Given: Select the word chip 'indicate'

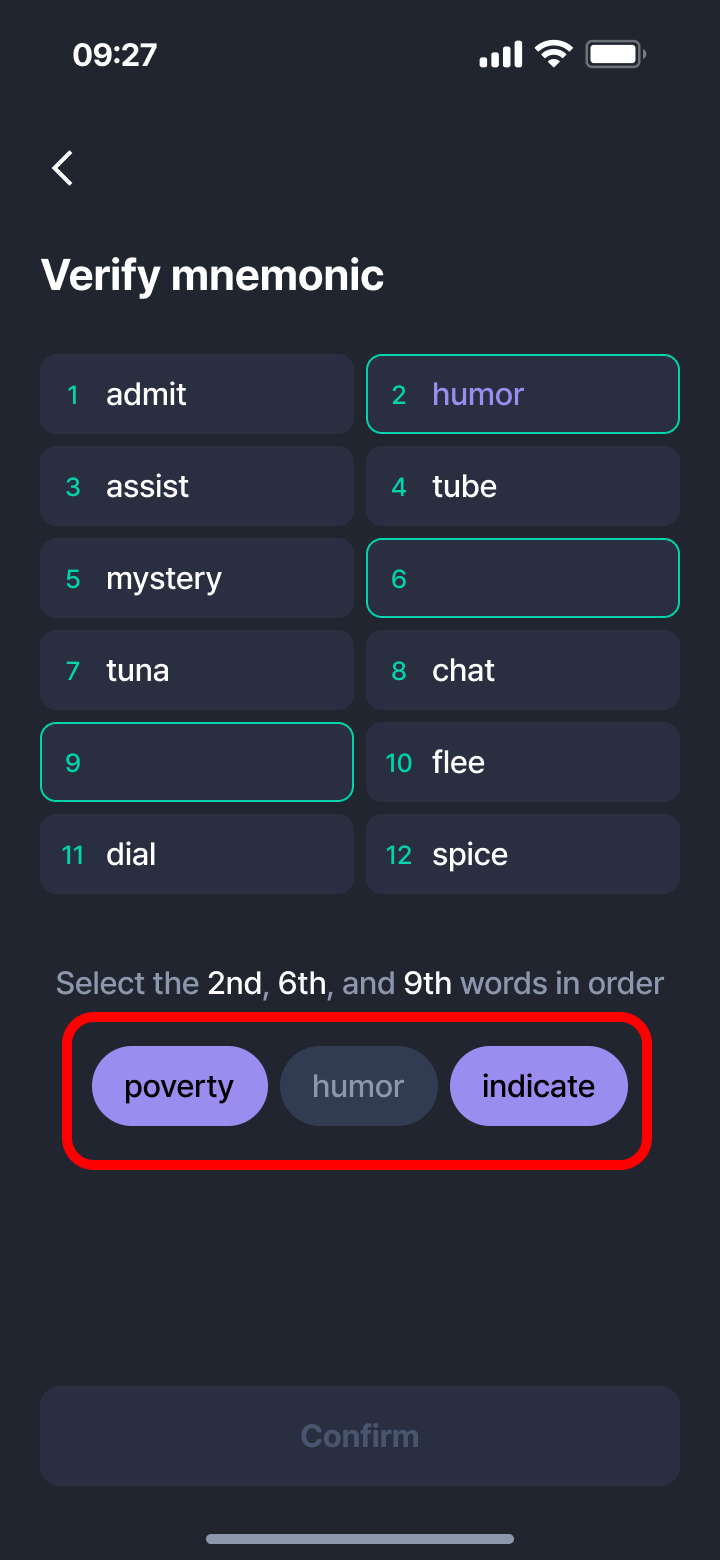Looking at the screenshot, I should 538,1086.
